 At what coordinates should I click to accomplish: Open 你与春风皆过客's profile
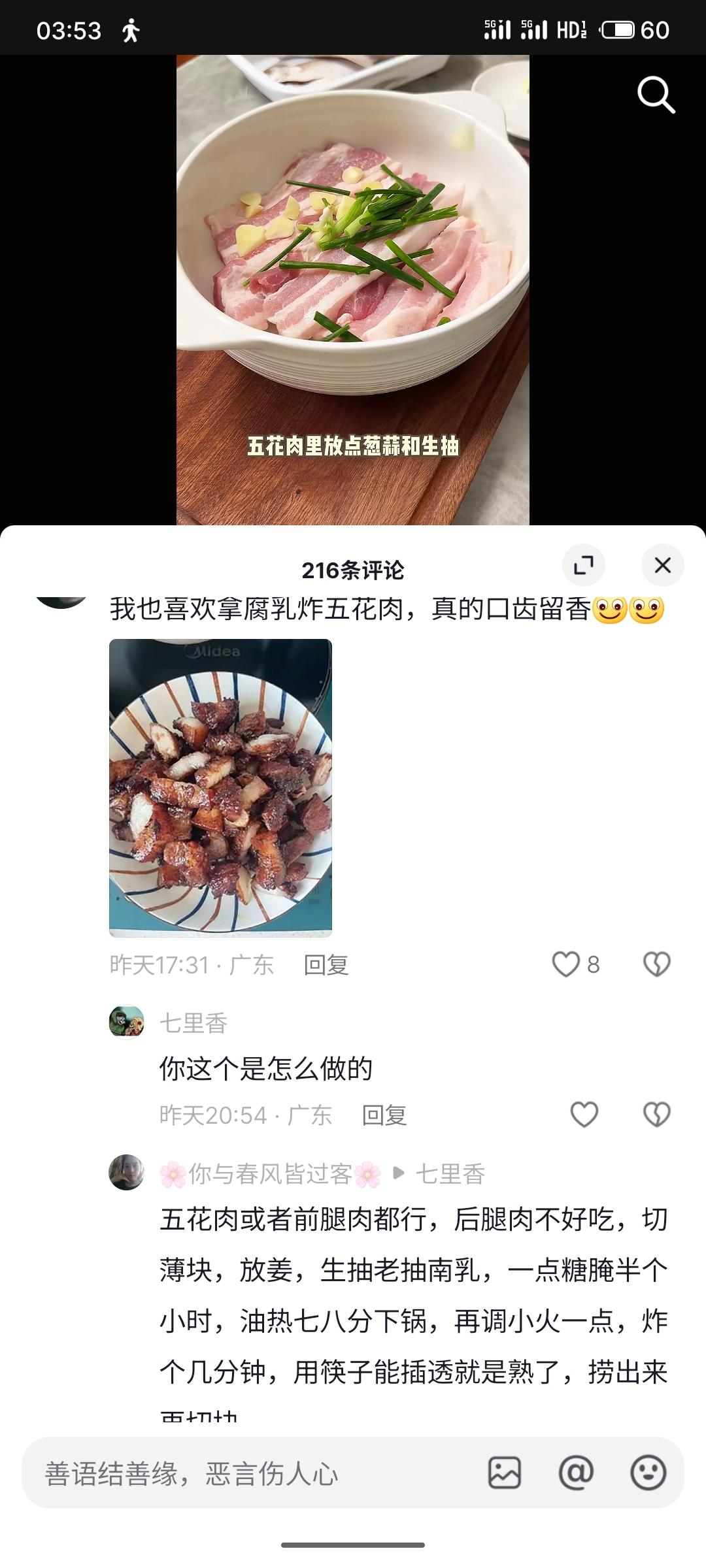[126, 1173]
